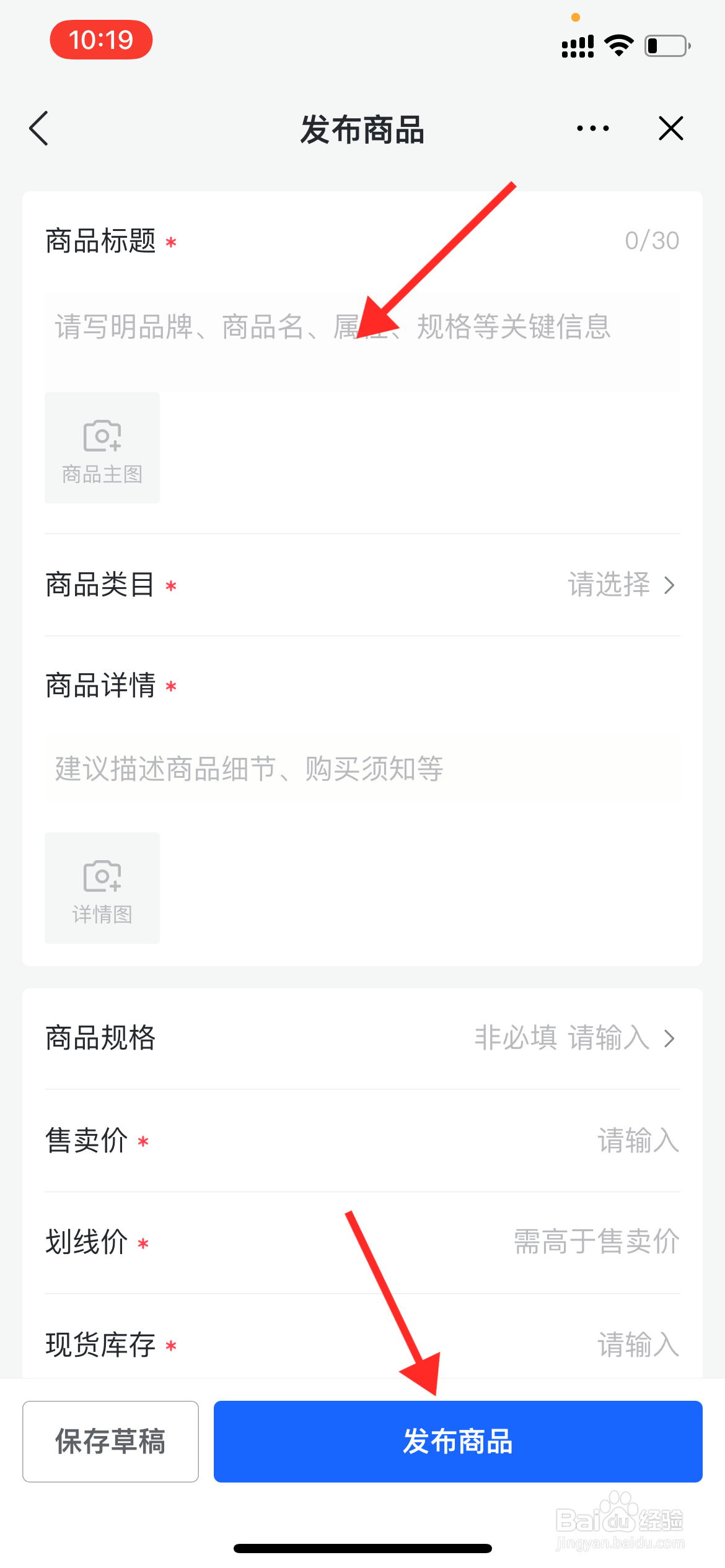Viewport: 725px width, 1568px height.
Task: Add a 商品主图 main product photo
Action: tap(102, 448)
